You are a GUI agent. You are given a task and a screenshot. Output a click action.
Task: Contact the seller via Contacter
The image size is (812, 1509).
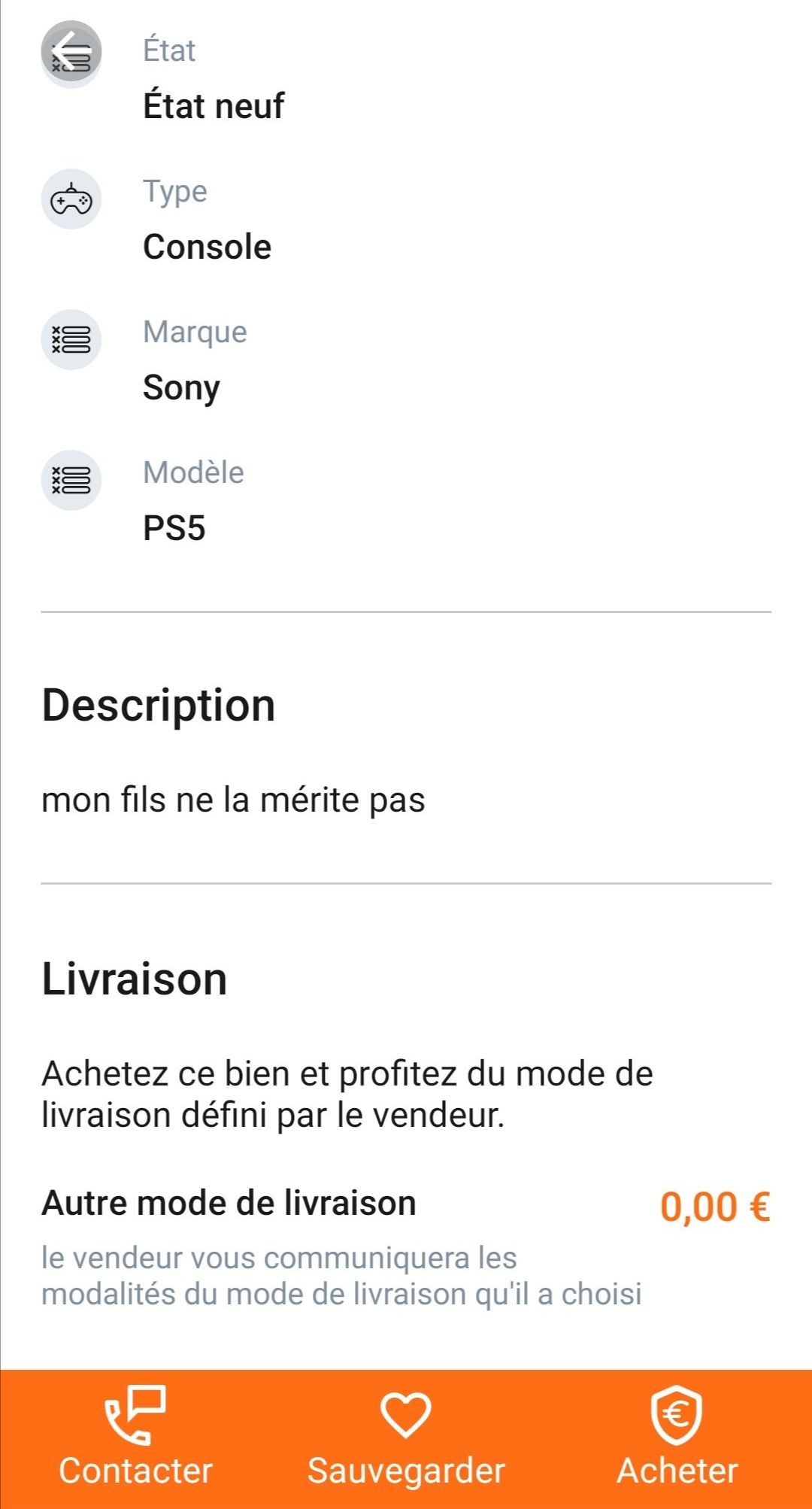tap(135, 1438)
